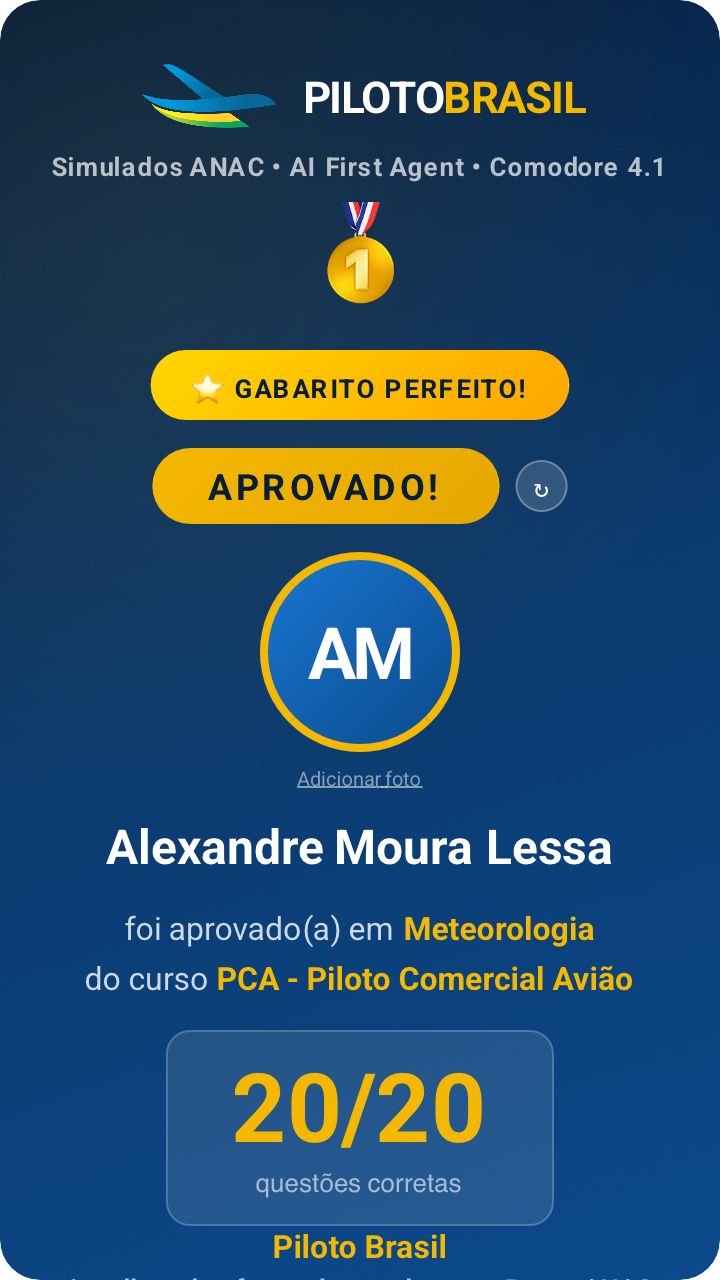720x1280 pixels.
Task: Open the Adicionar foto link
Action: coord(359,778)
